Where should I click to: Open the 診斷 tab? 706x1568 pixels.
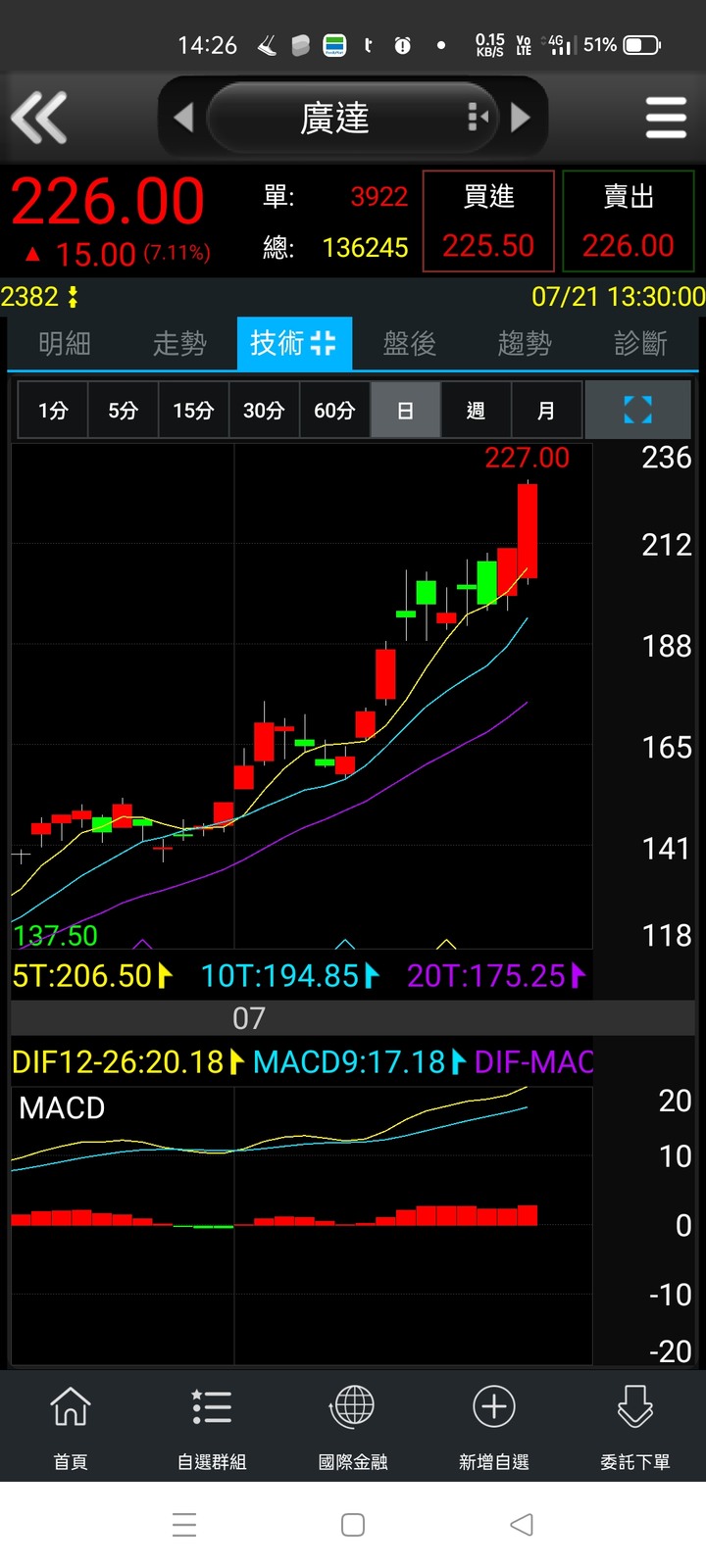pyautogui.click(x=640, y=344)
